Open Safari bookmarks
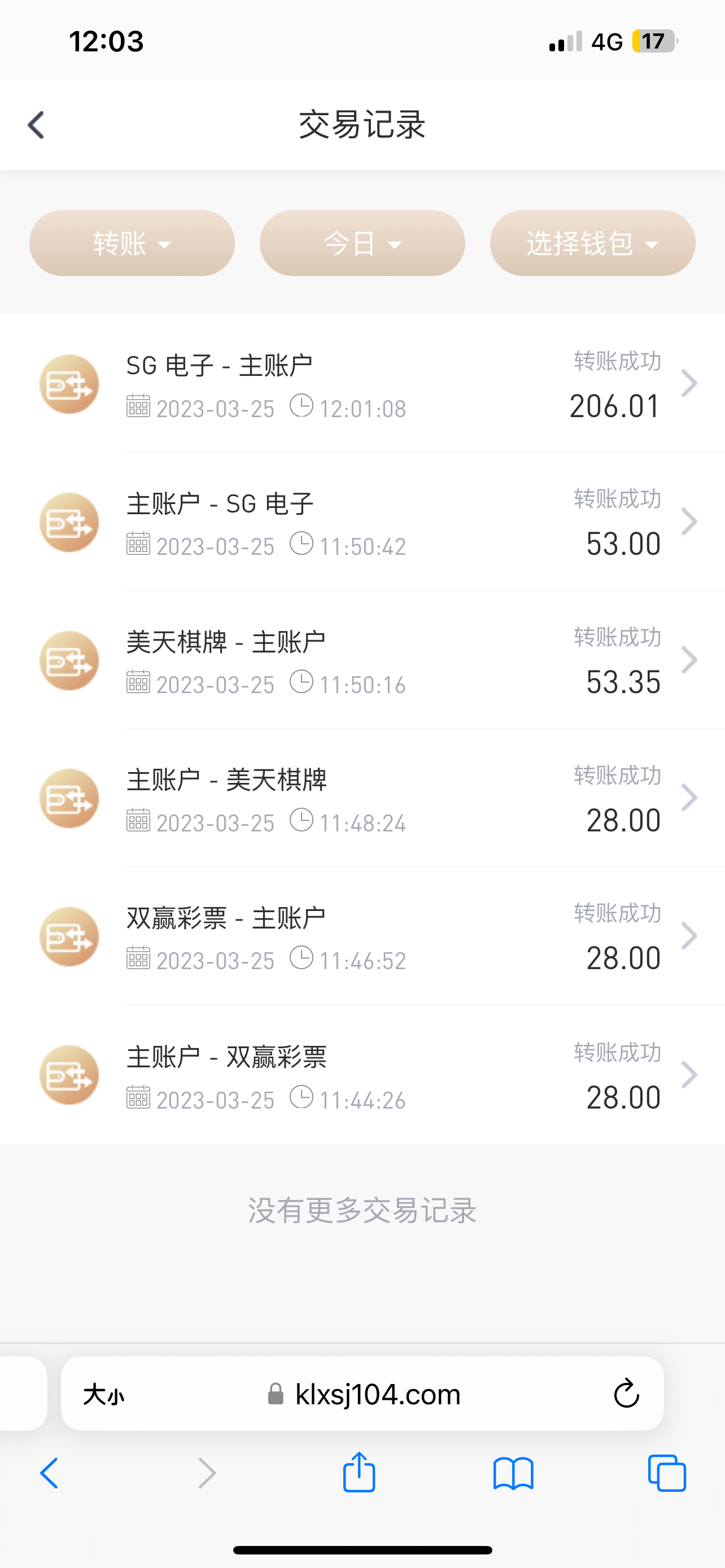Viewport: 725px width, 1568px height. tap(513, 1473)
